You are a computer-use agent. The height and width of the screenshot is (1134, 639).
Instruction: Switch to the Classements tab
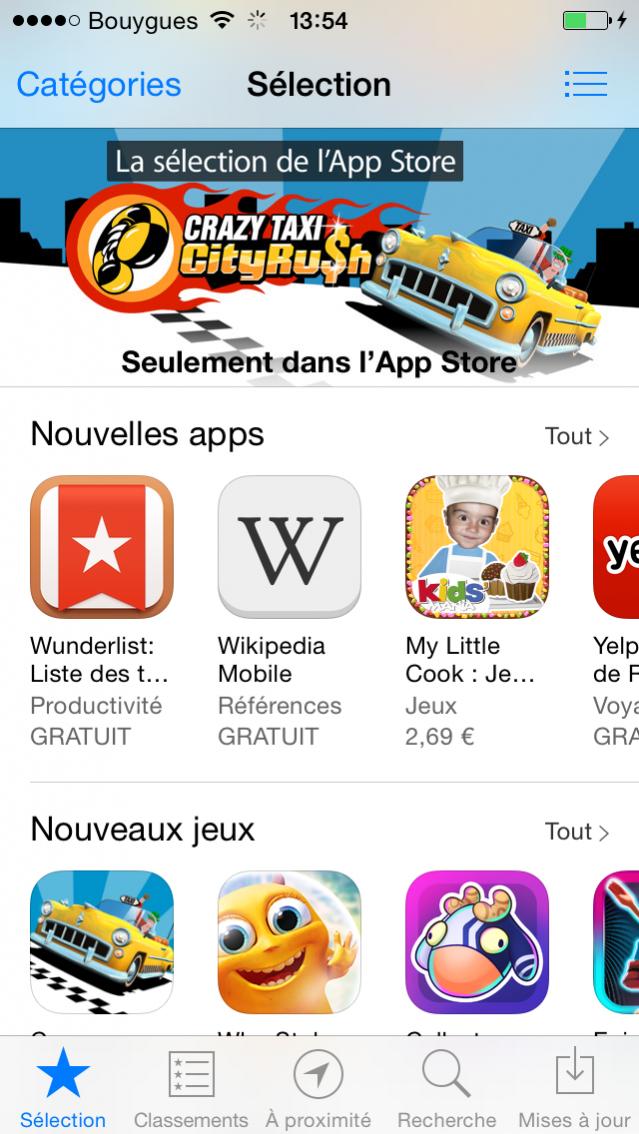coord(191,1088)
